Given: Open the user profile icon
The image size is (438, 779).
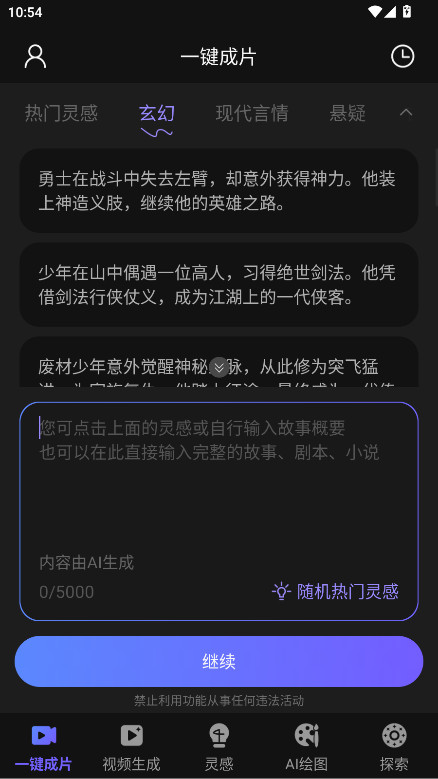Looking at the screenshot, I should (35, 57).
